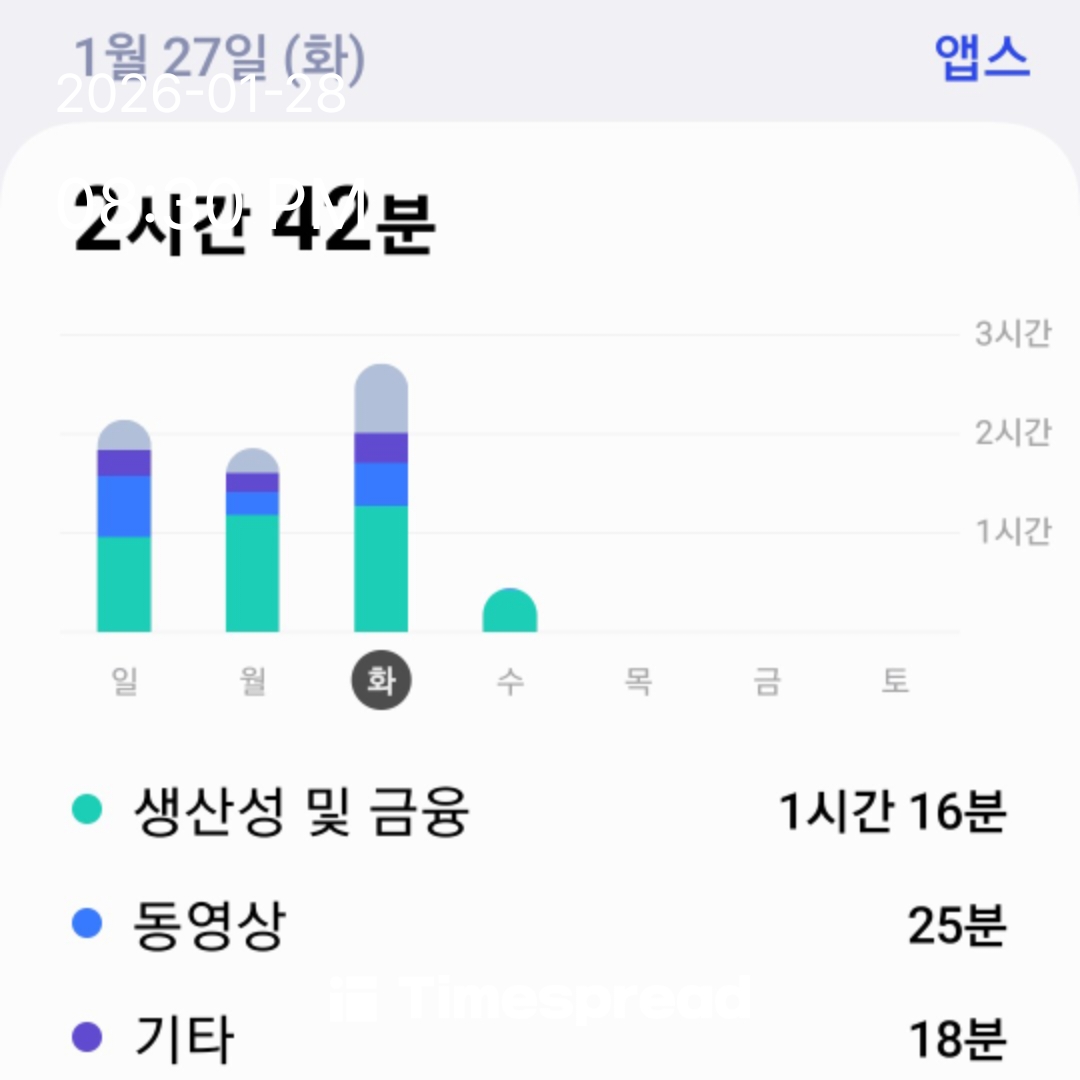Screen dimensions: 1080x1080
Task: Tap the highlighted 화 day marker
Action: (x=381, y=682)
